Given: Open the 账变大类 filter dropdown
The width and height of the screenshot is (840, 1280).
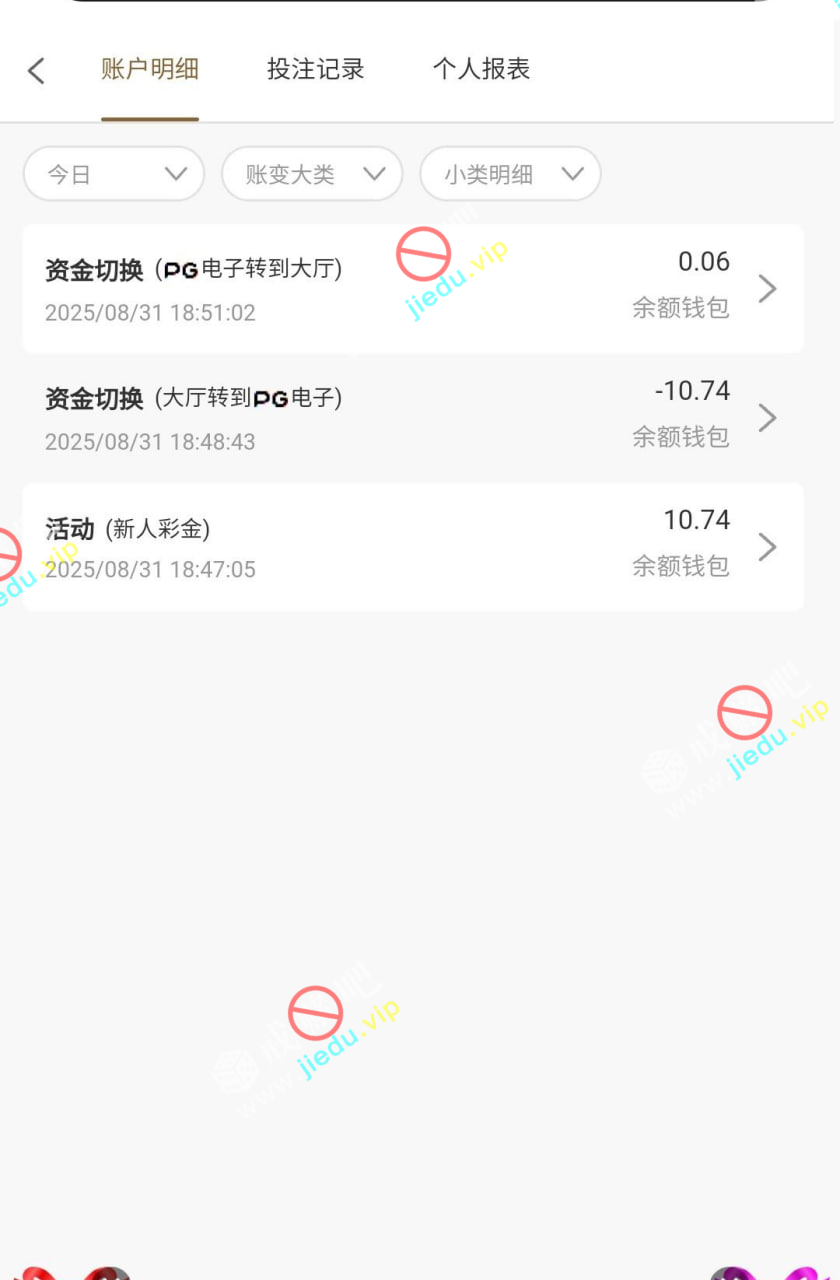Looking at the screenshot, I should (312, 174).
